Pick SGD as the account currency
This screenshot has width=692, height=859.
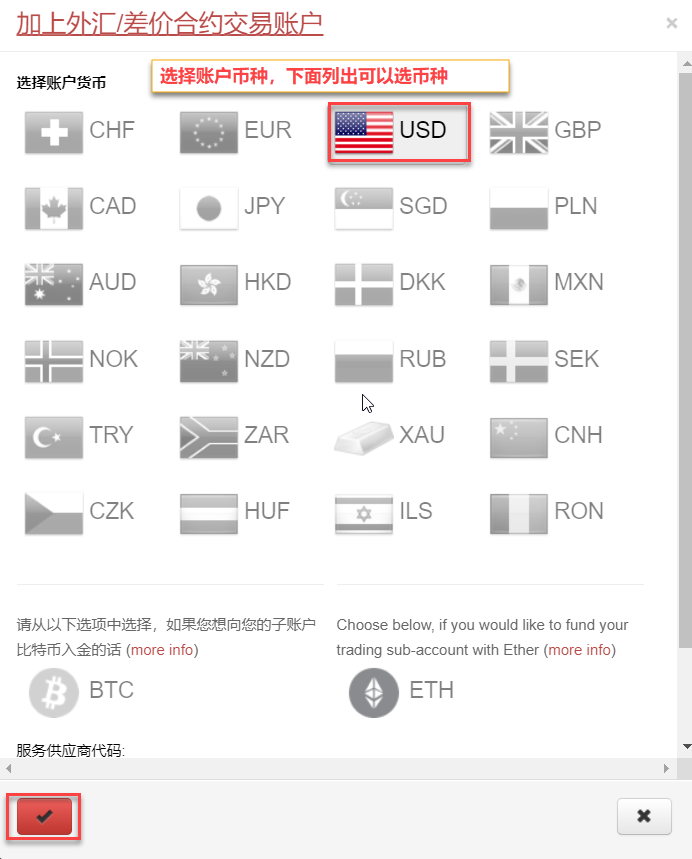point(390,207)
